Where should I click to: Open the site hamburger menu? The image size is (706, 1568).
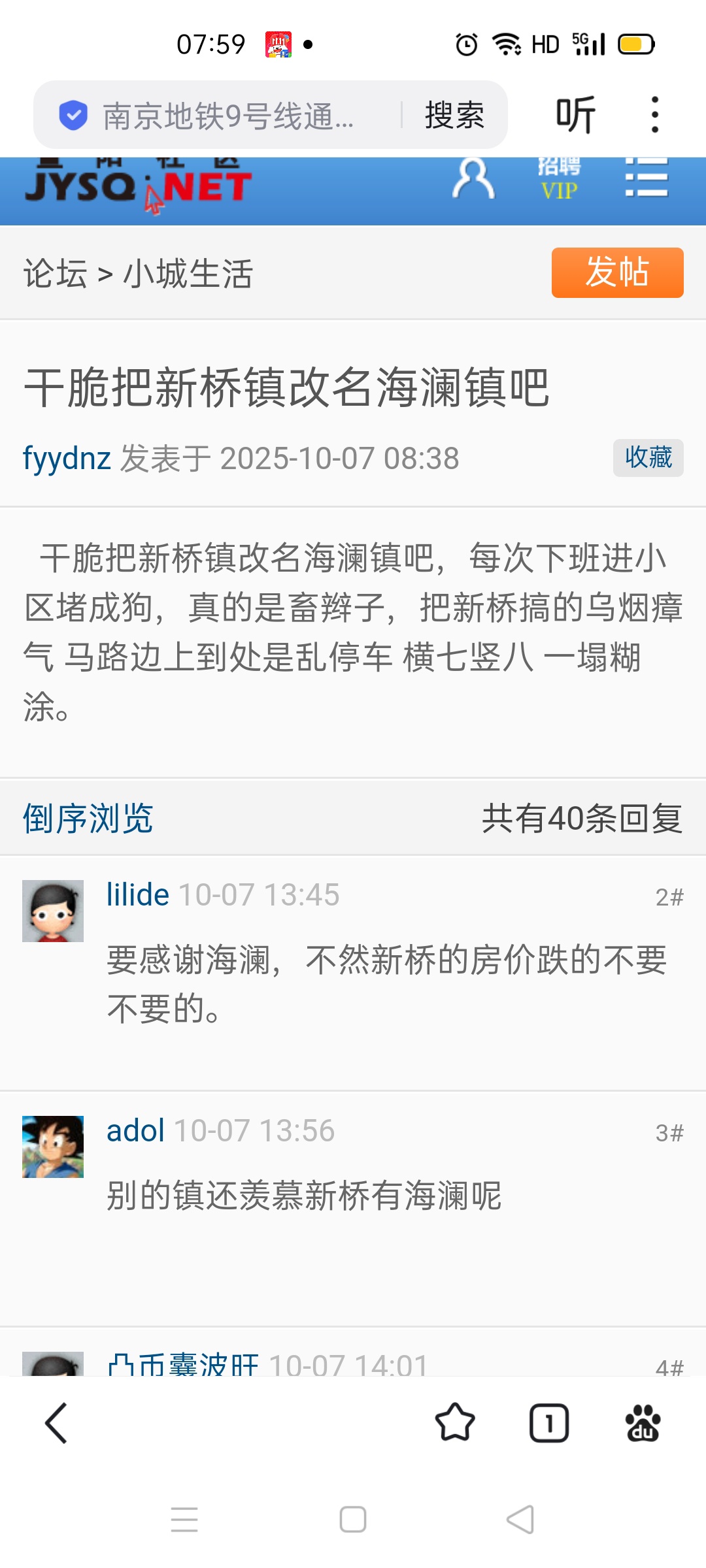point(646,178)
